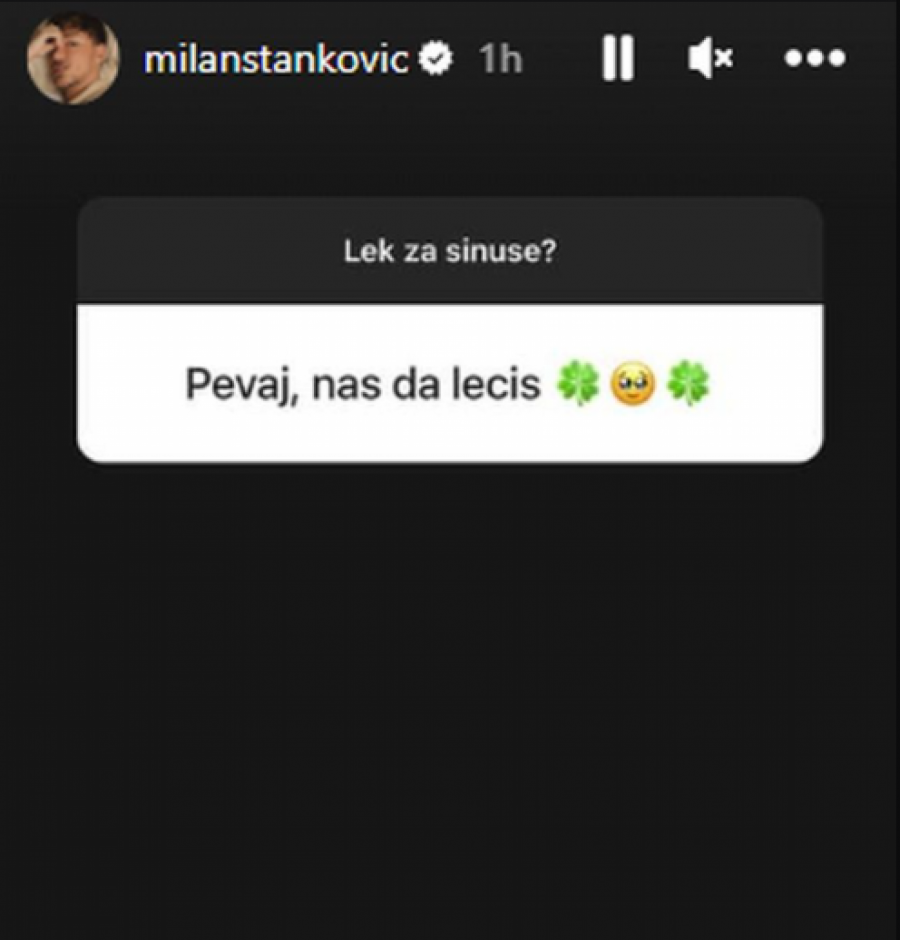Open milanstankovic's profile picture
The width and height of the screenshot is (900, 940).
pyautogui.click(x=73, y=59)
